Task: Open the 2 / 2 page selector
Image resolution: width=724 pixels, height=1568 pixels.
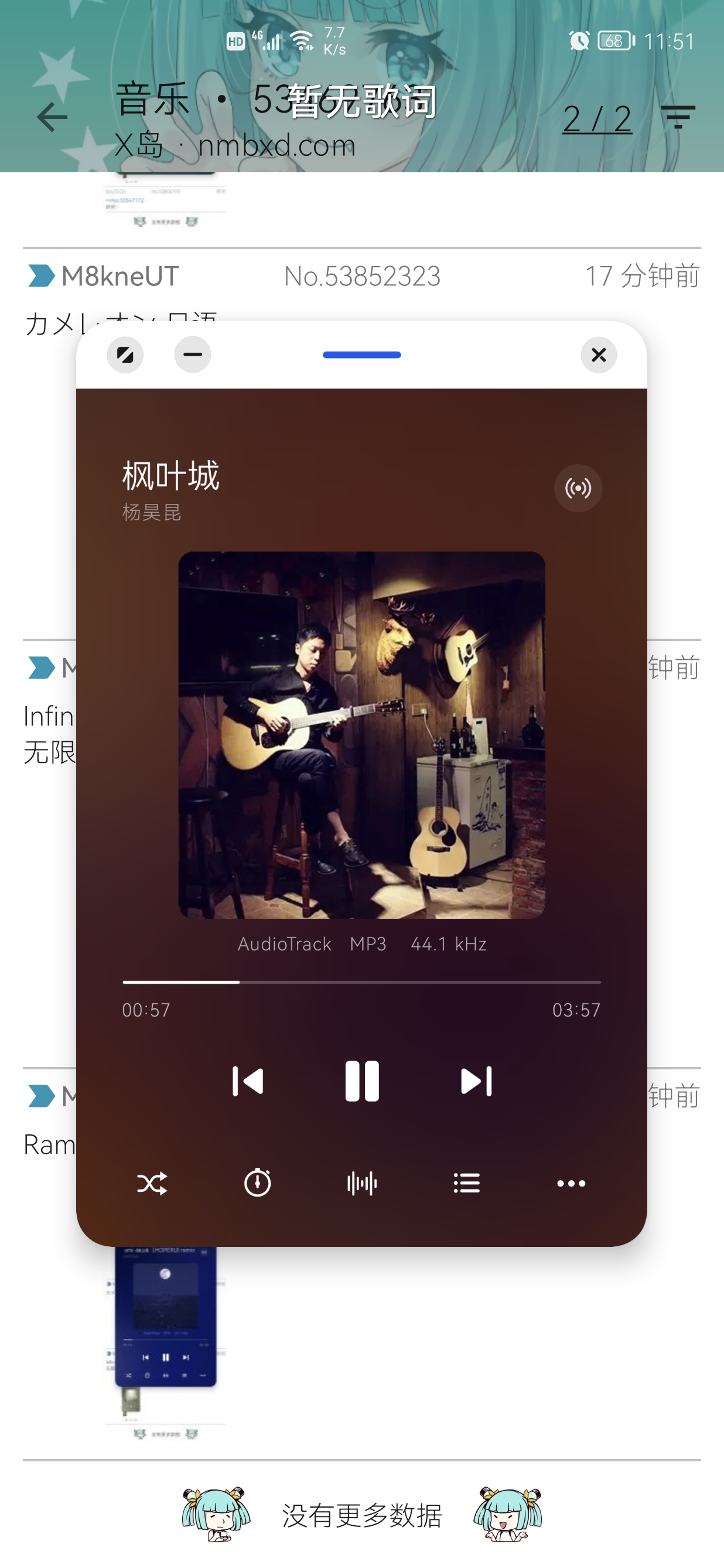Action: click(x=597, y=118)
